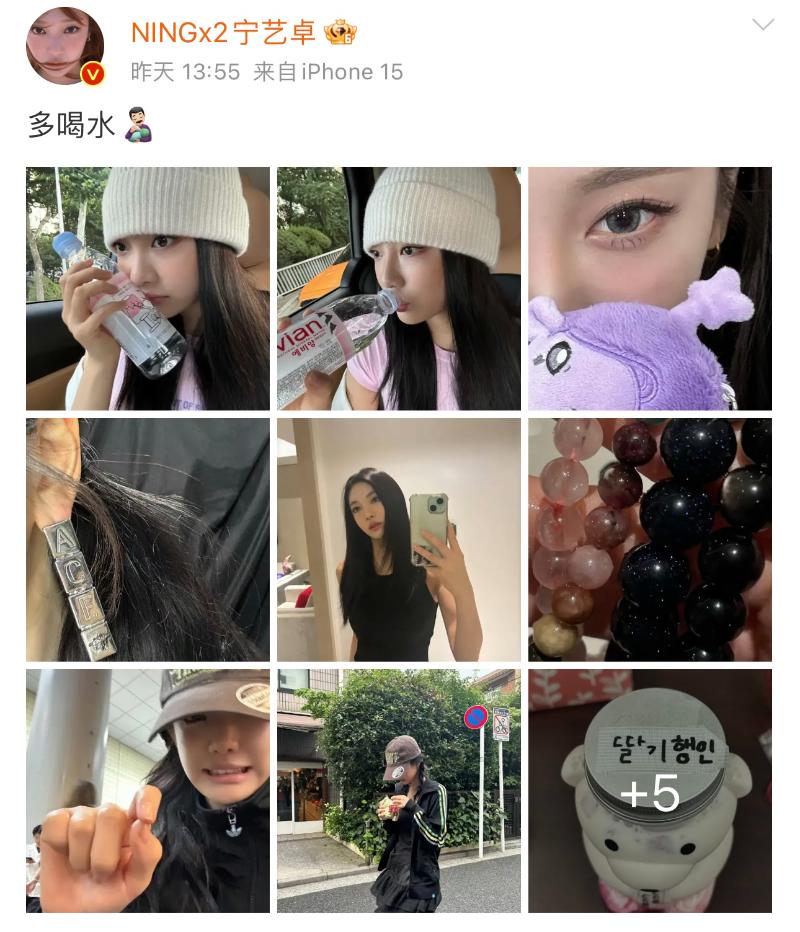Tap the username NINGx2 宁艺卓
The image size is (800, 932).
click(224, 32)
